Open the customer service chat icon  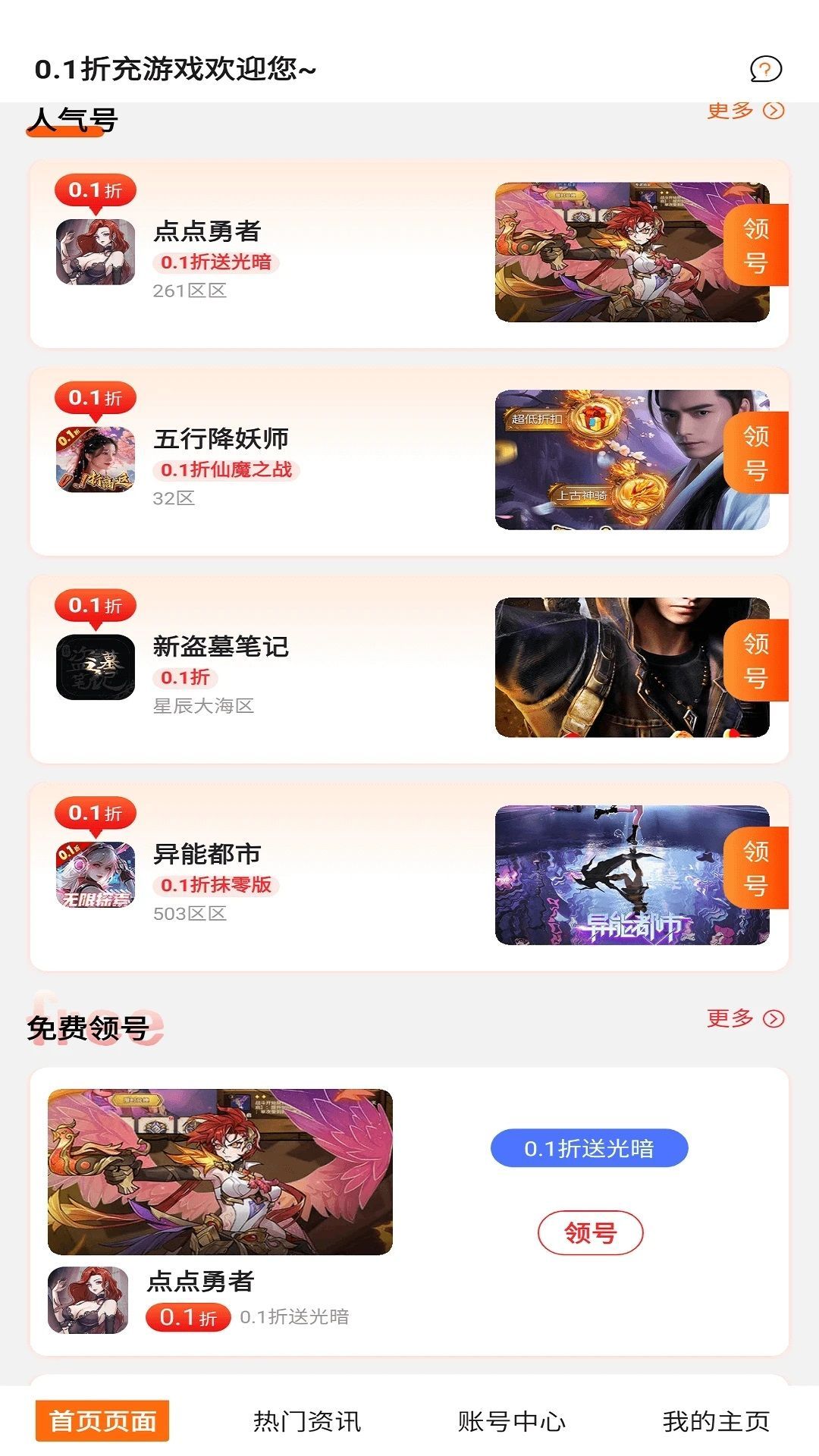tap(764, 70)
